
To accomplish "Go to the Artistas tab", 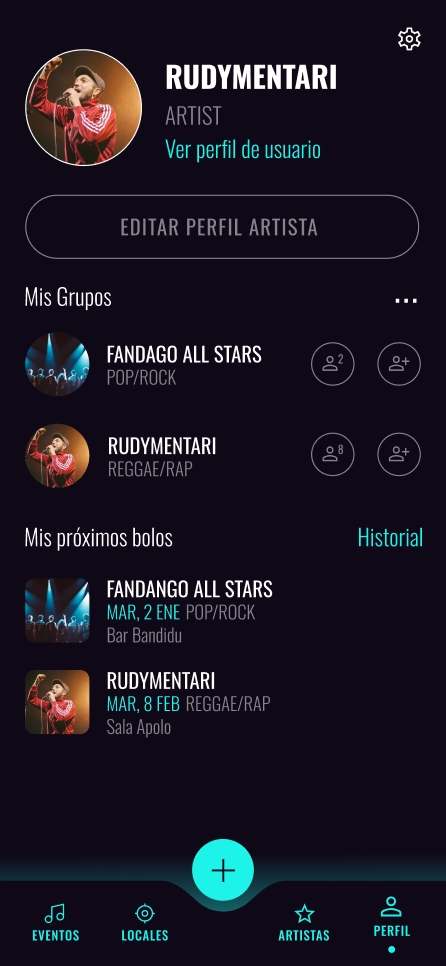I will point(304,922).
